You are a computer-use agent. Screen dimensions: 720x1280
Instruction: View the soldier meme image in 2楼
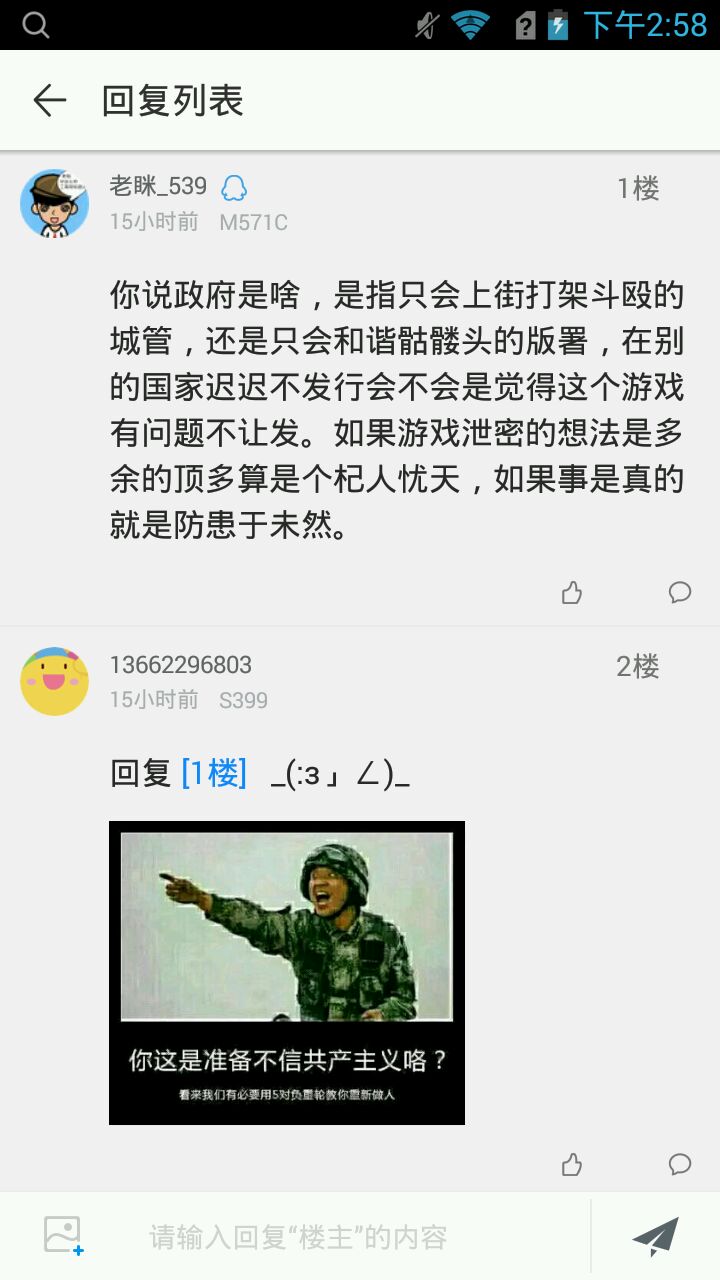(287, 972)
